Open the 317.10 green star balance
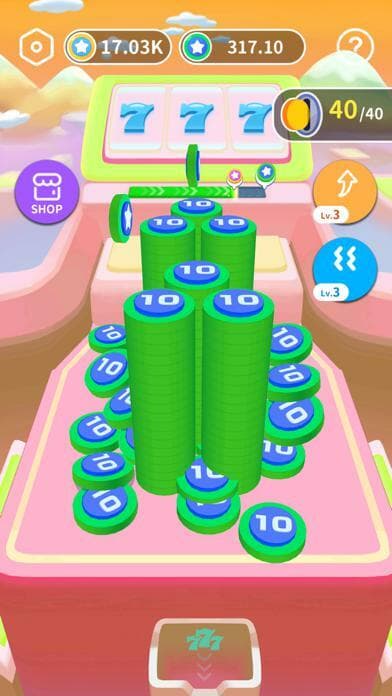Screen dimensions: 392x696 click(242, 47)
